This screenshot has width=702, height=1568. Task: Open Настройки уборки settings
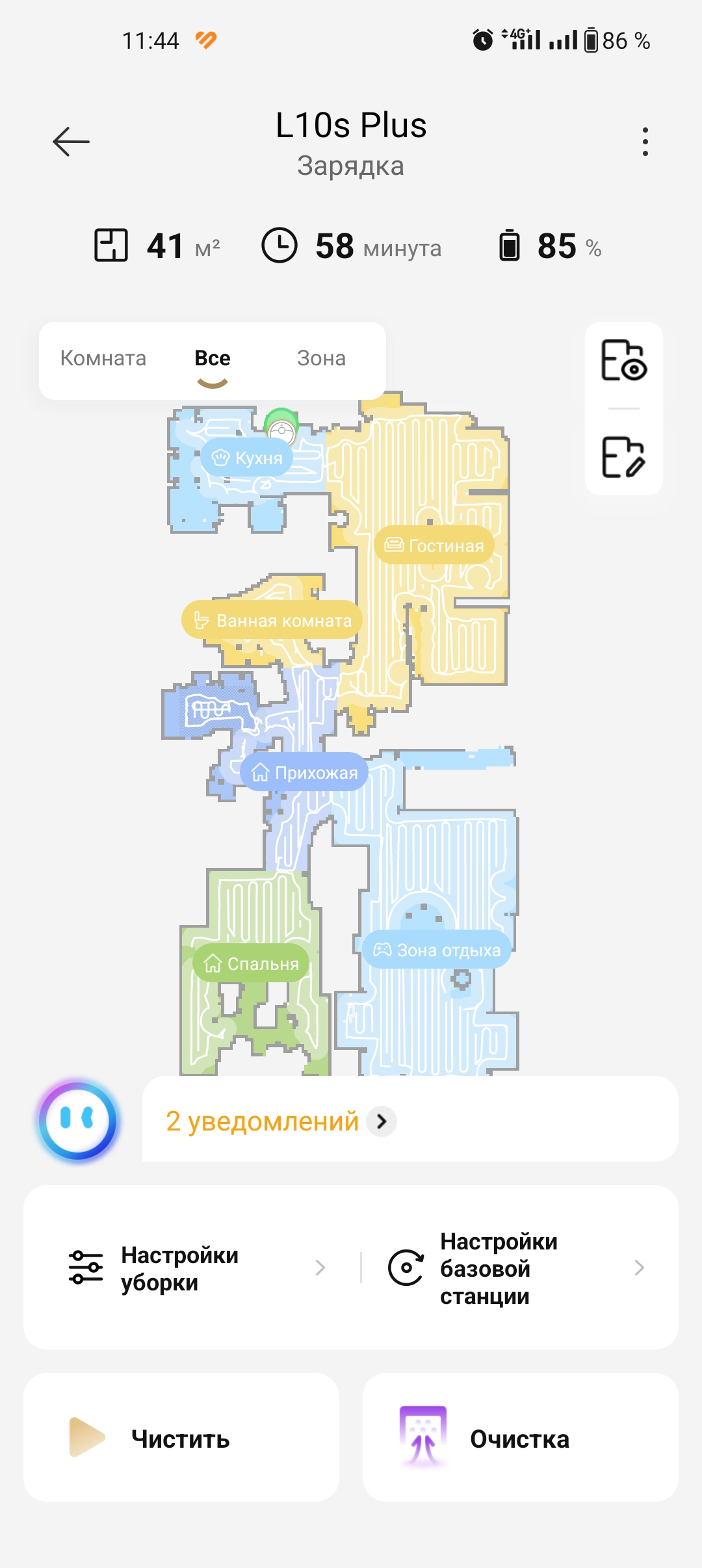tap(195, 1268)
